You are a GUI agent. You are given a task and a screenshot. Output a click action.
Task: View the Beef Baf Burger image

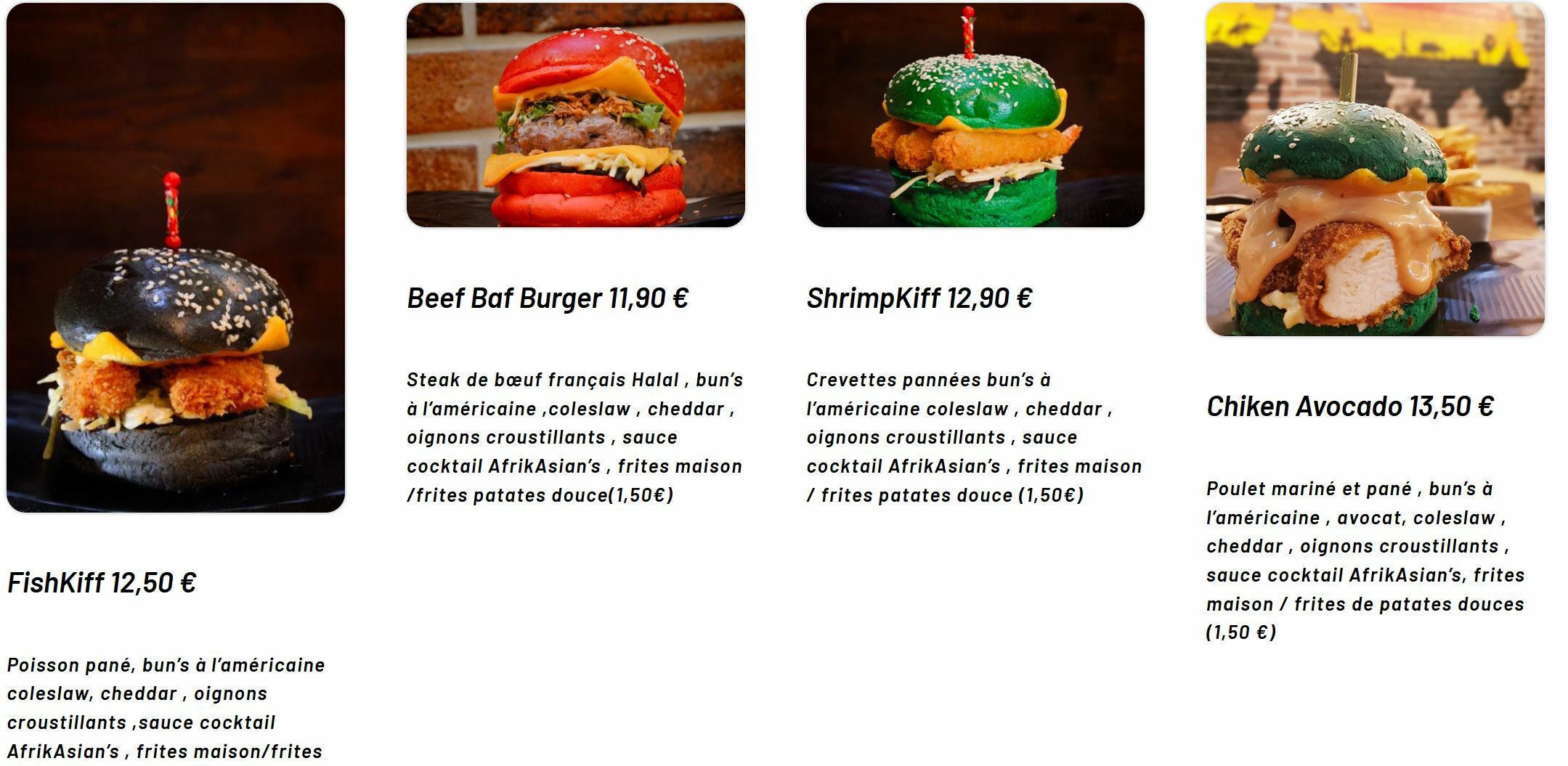tap(575, 115)
